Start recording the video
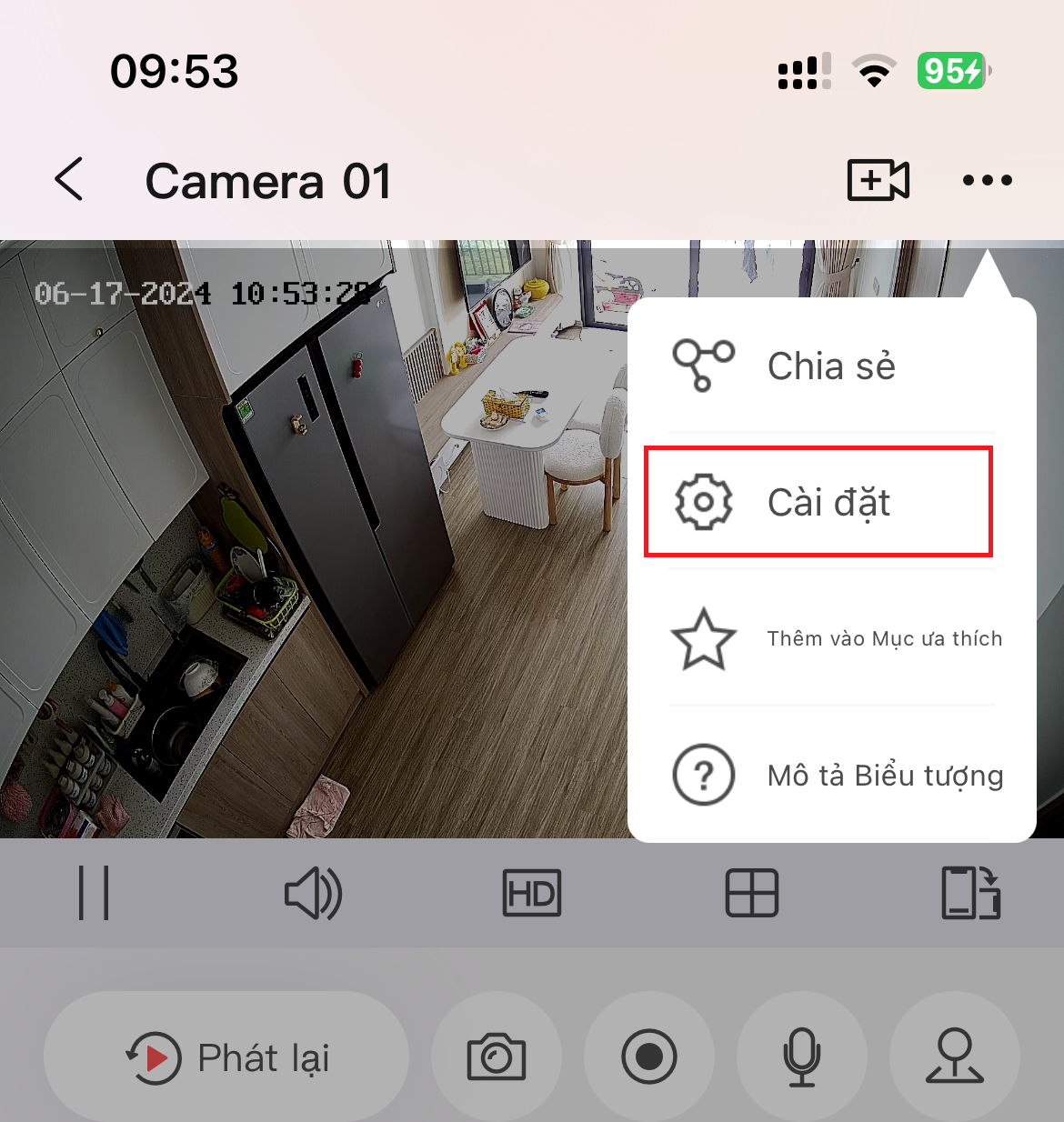1064x1122 pixels. point(649,1057)
